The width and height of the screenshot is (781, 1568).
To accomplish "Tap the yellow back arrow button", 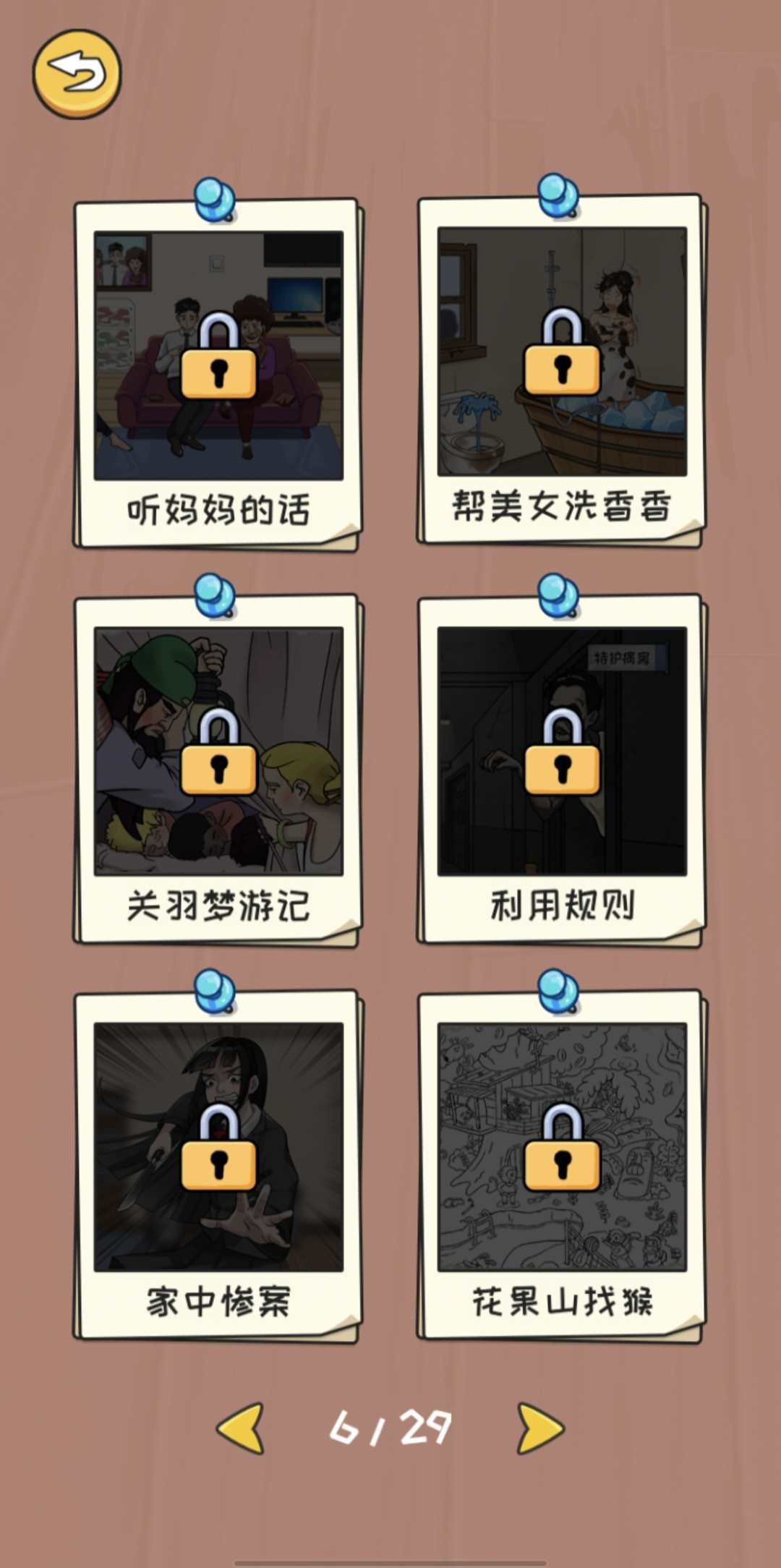I will click(x=77, y=74).
